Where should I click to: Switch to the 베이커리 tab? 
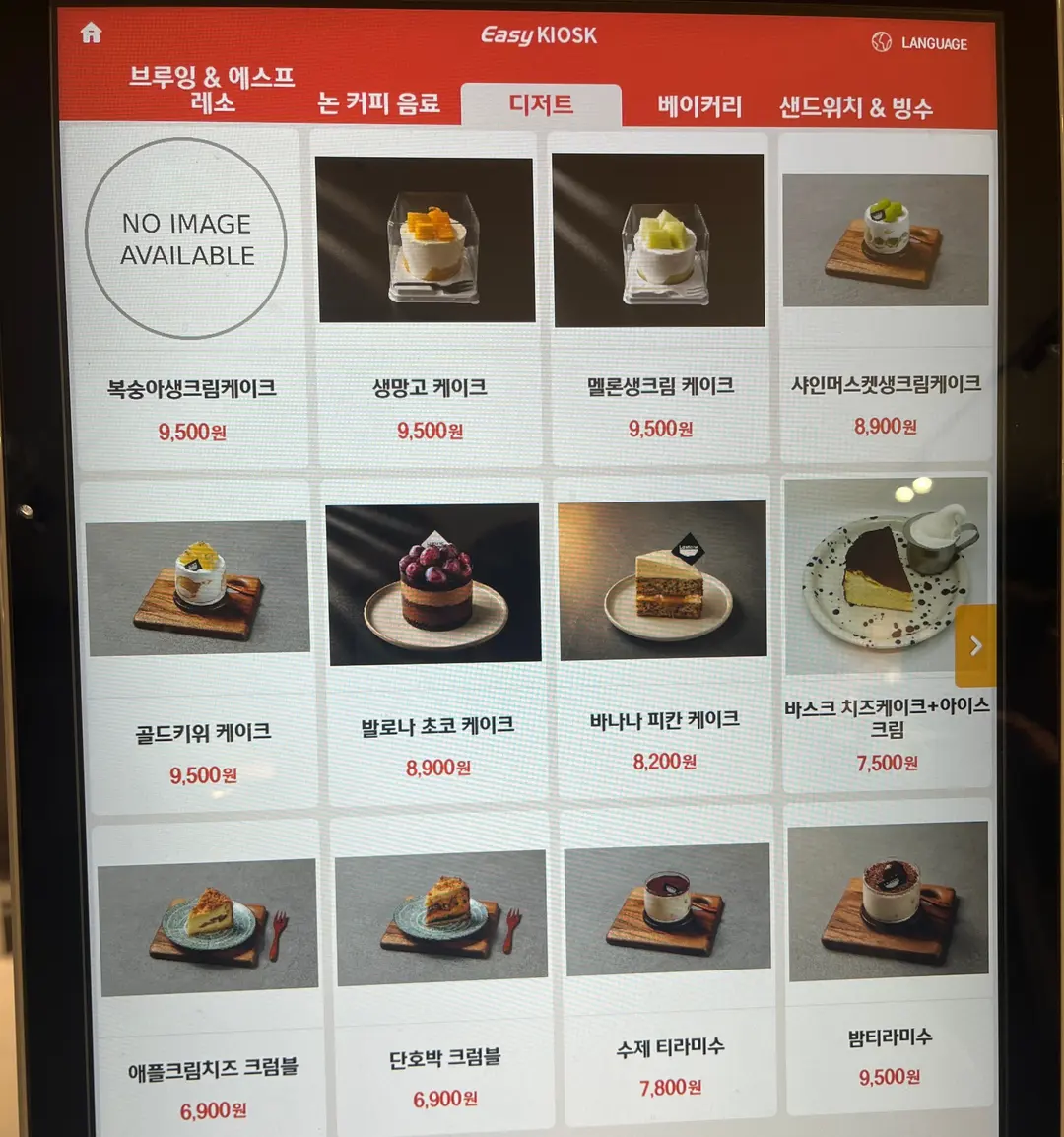[x=699, y=106]
